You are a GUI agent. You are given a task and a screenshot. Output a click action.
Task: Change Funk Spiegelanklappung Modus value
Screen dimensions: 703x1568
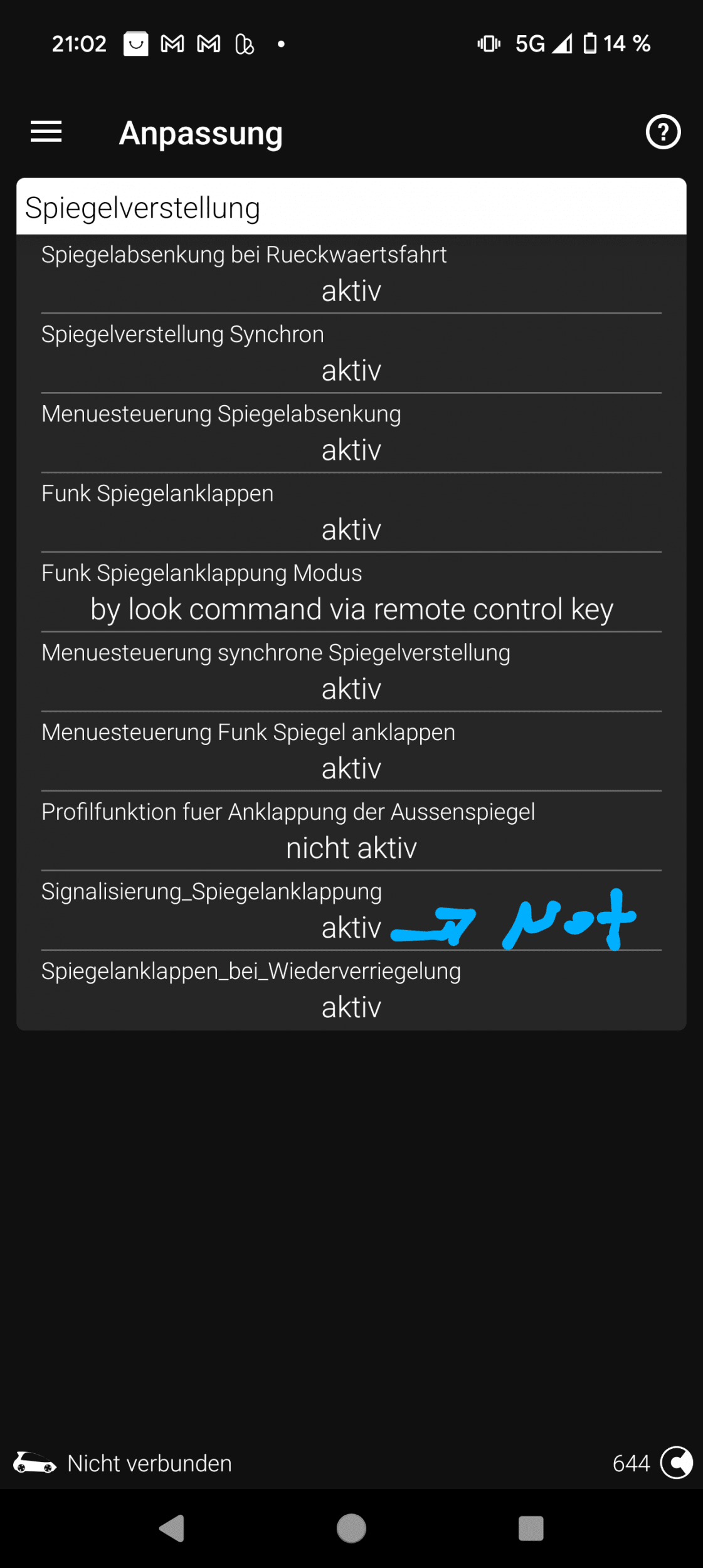click(x=351, y=609)
